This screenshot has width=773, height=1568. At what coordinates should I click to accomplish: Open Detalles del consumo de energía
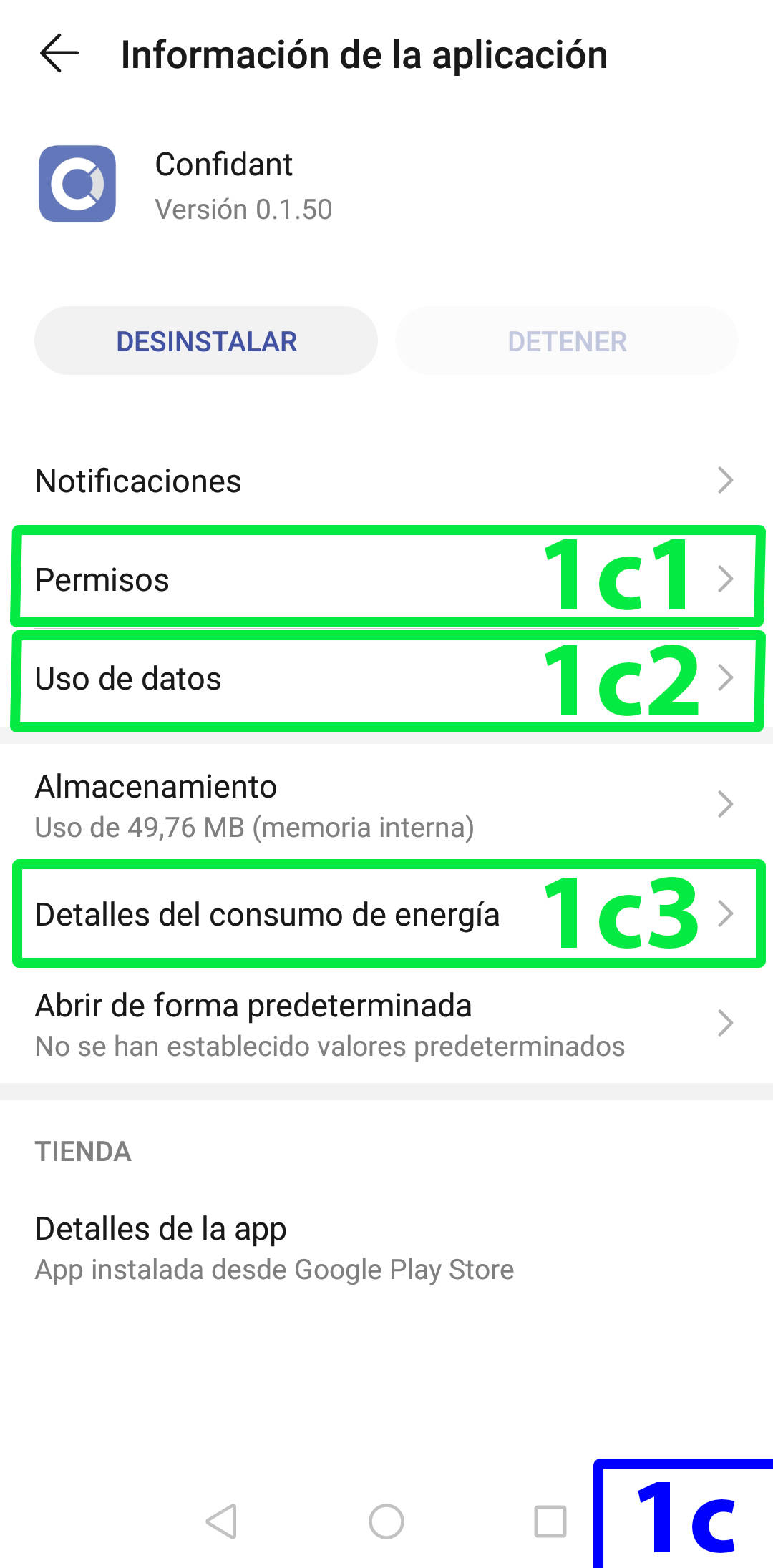coord(386,914)
